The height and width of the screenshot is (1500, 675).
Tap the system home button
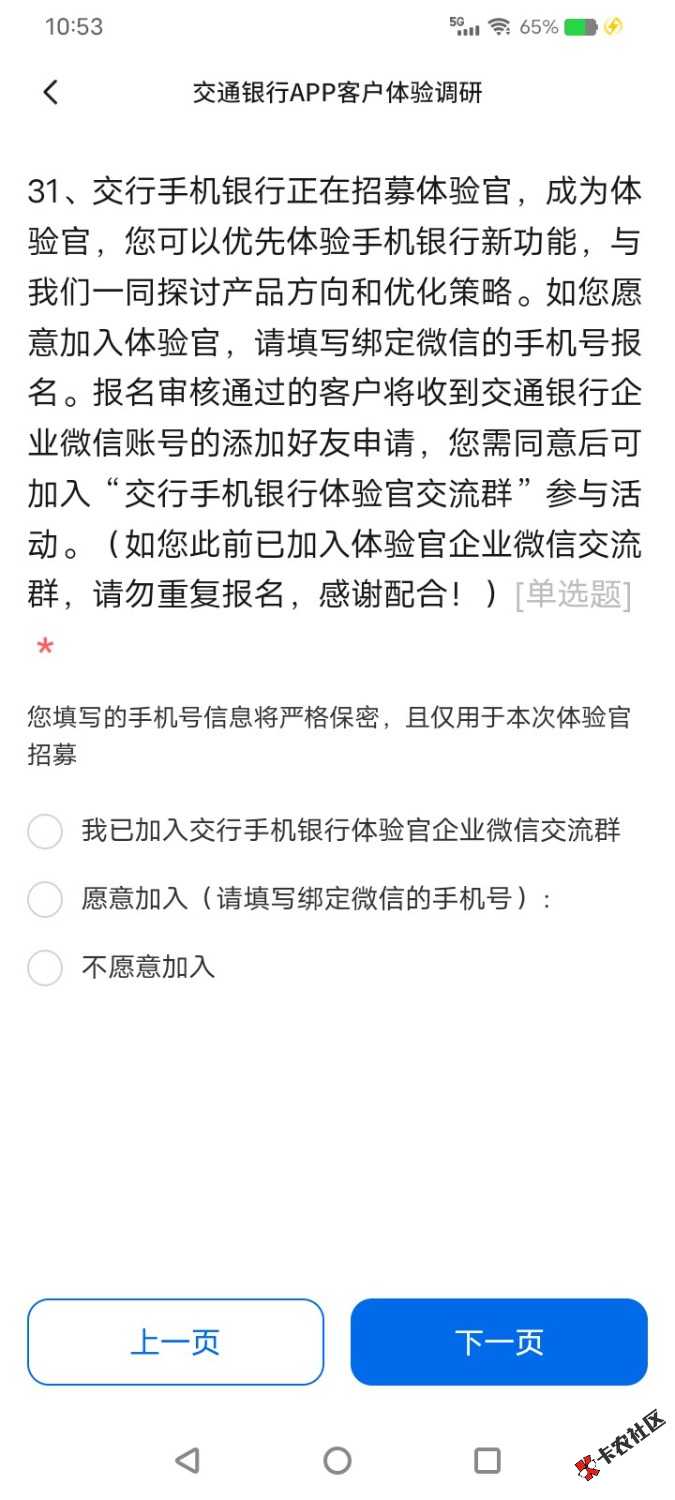338,1460
